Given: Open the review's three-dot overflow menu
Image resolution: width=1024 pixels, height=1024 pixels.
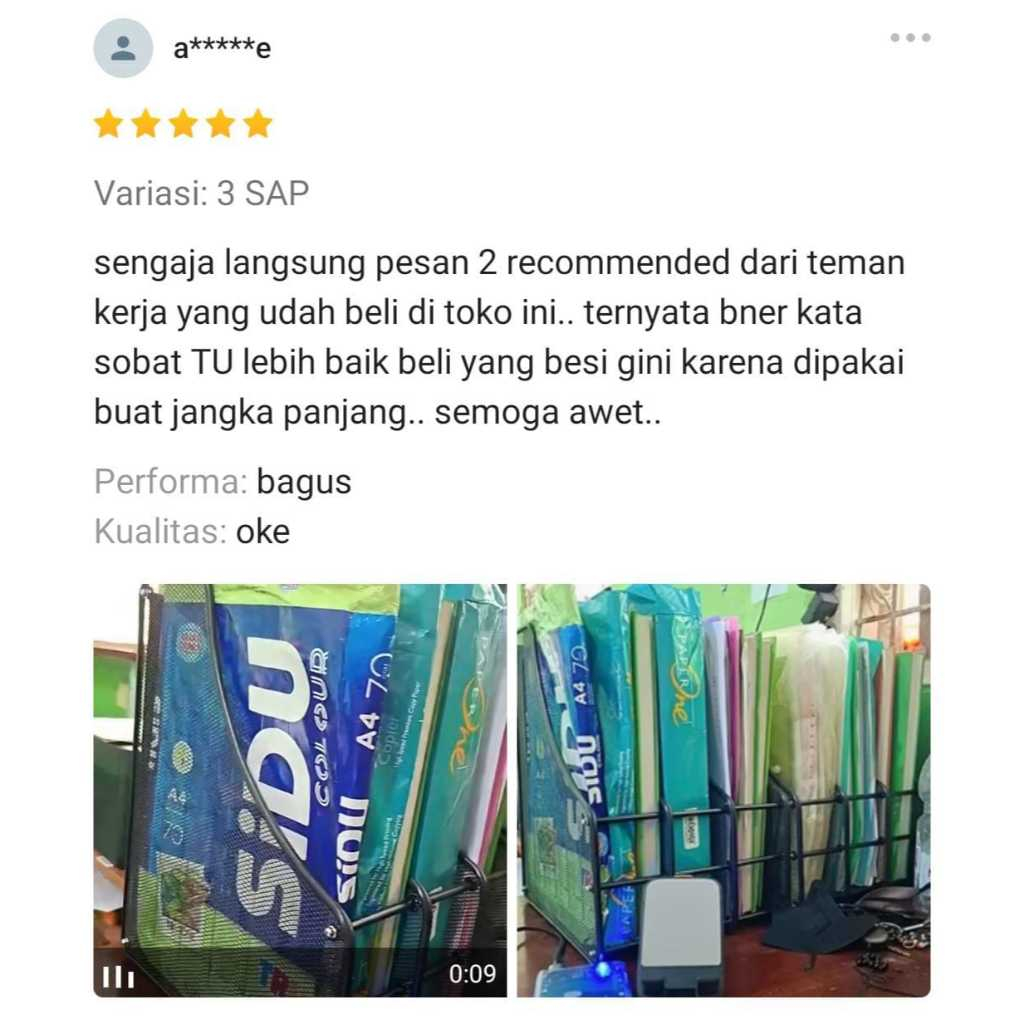Looking at the screenshot, I should click(x=910, y=38).
